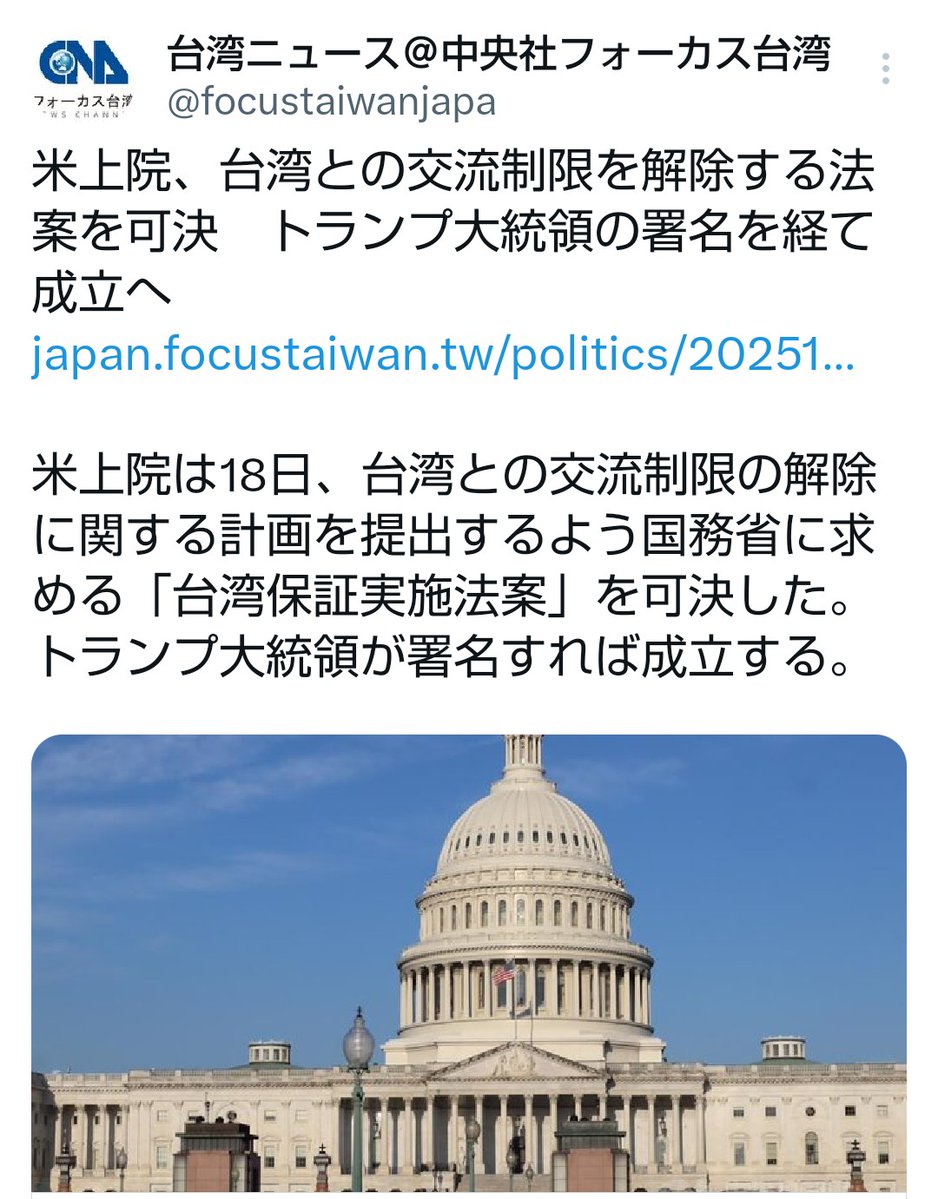
Task: Open the japan.focustaiwan.tw article link
Action: click(x=443, y=358)
